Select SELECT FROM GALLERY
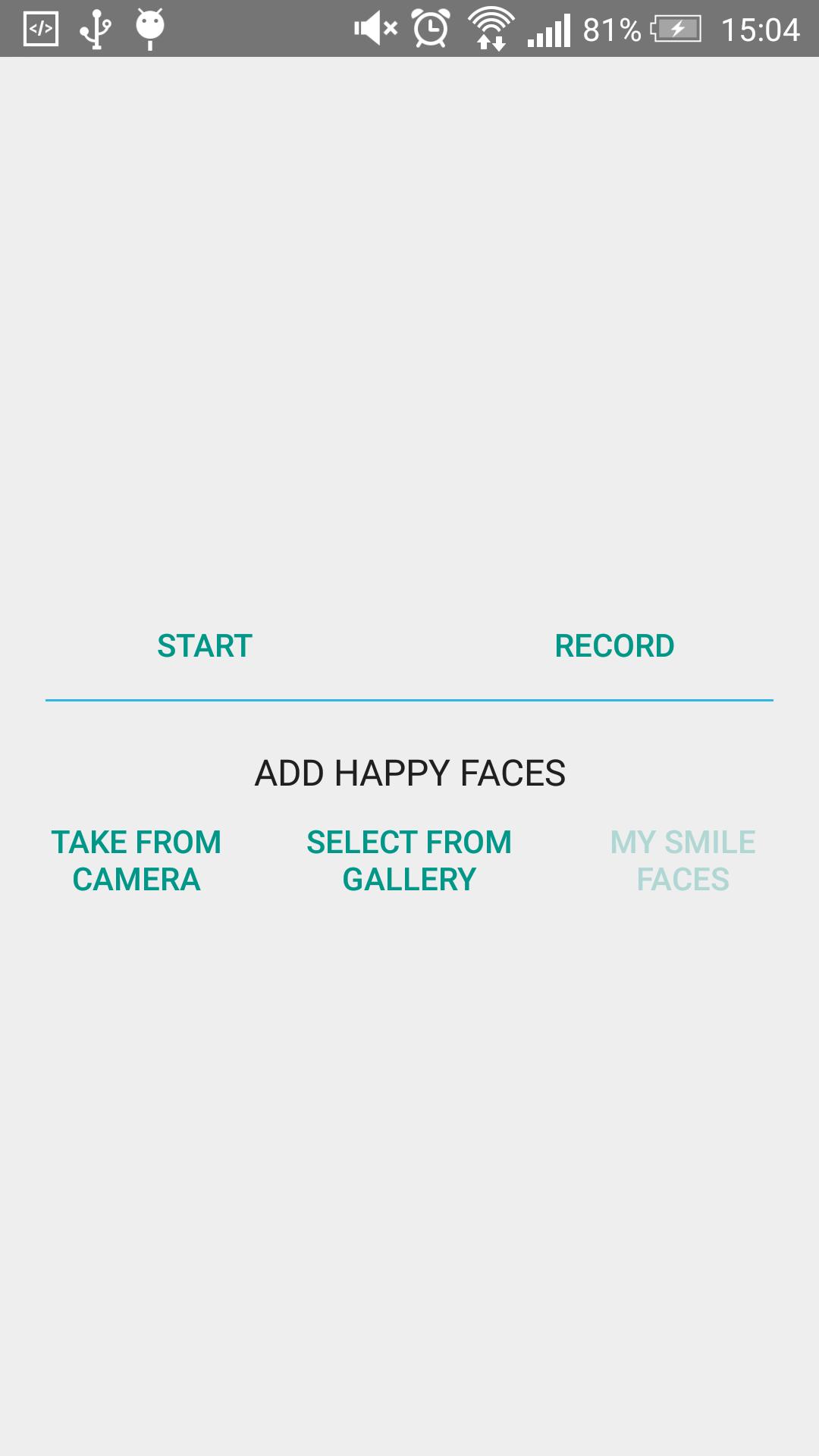The height and width of the screenshot is (1456, 819). (409, 859)
